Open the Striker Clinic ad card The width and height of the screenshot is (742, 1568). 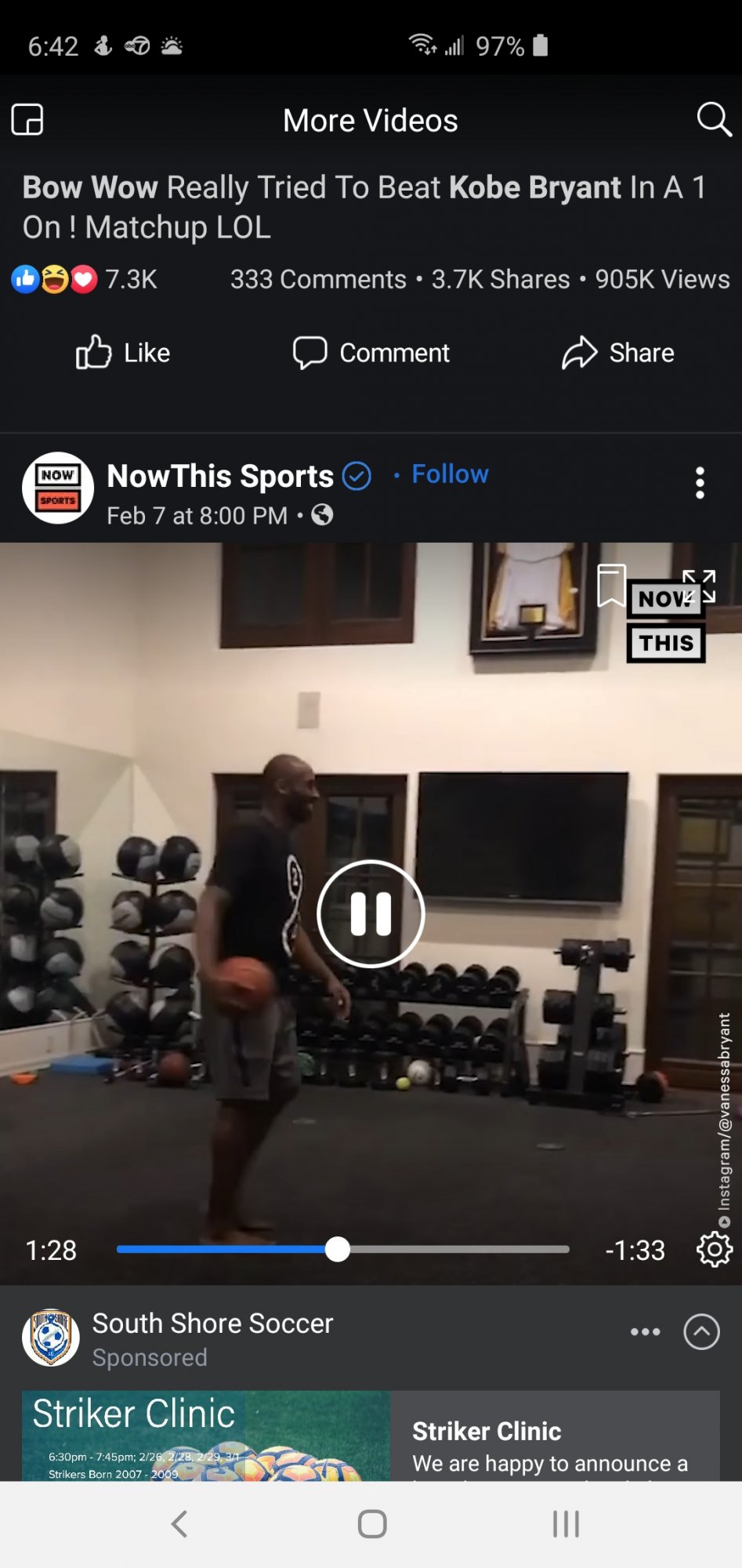(x=371, y=1436)
